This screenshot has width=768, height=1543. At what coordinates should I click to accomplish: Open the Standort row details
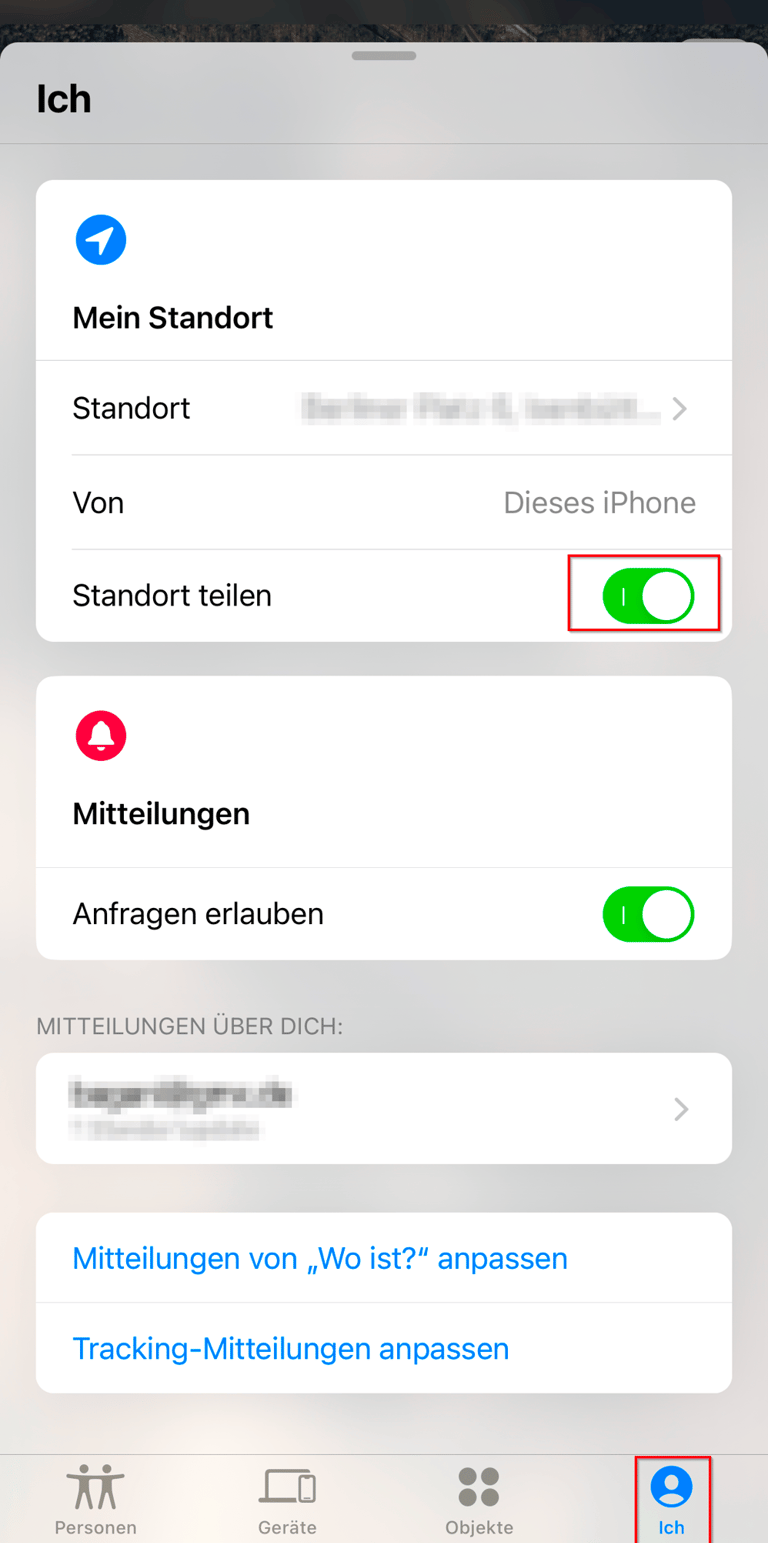pos(384,408)
